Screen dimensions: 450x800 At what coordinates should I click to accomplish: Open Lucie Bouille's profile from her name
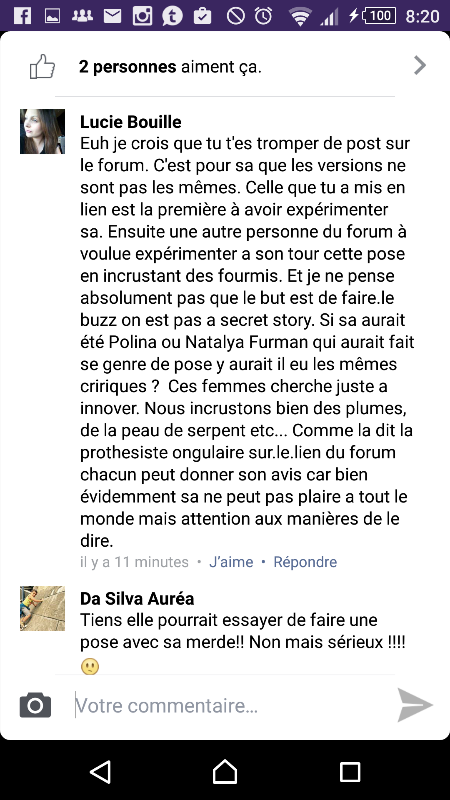(x=131, y=122)
